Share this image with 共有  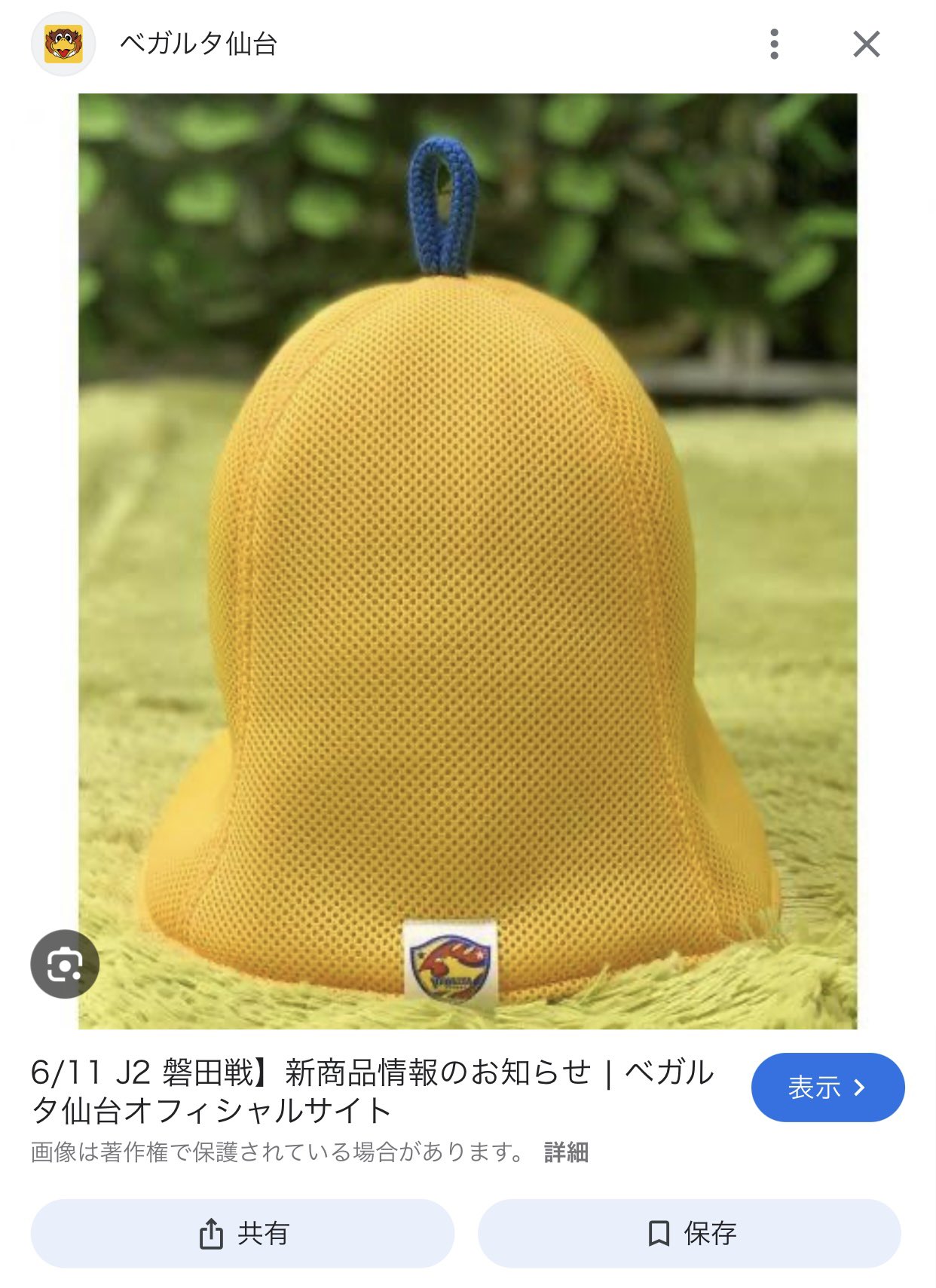(242, 1233)
